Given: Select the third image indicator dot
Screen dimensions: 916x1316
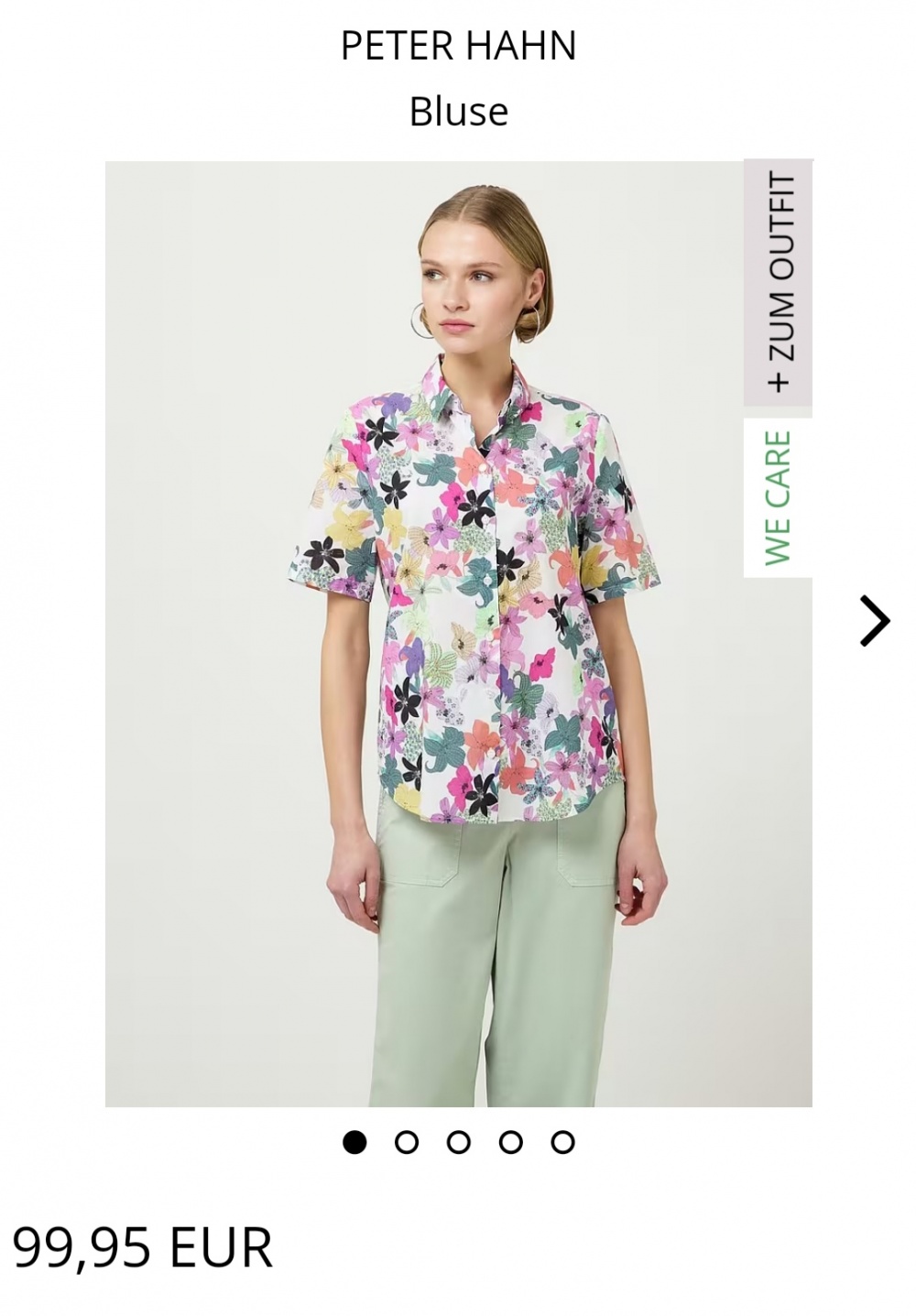Looking at the screenshot, I should coord(459,1142).
